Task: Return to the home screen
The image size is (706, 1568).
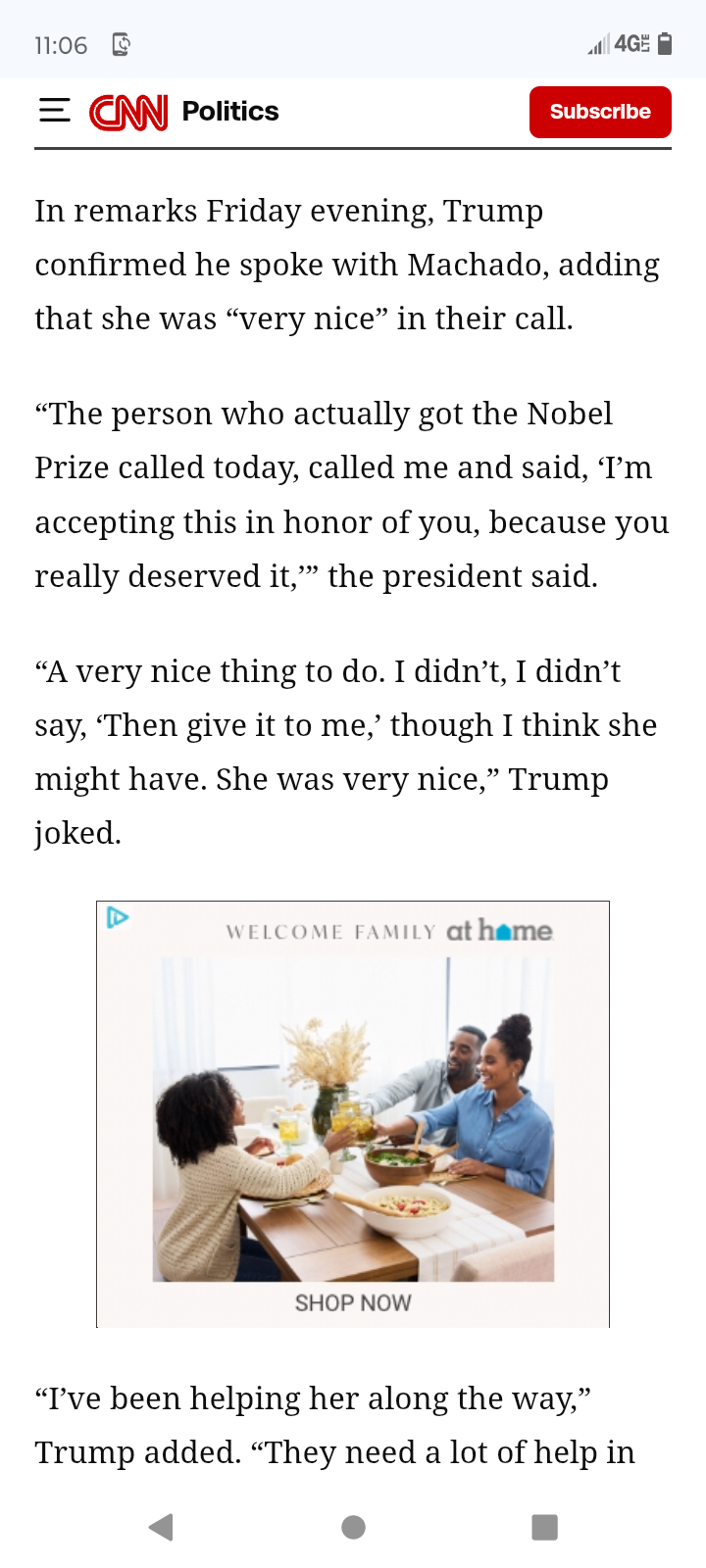Action: [x=353, y=1526]
